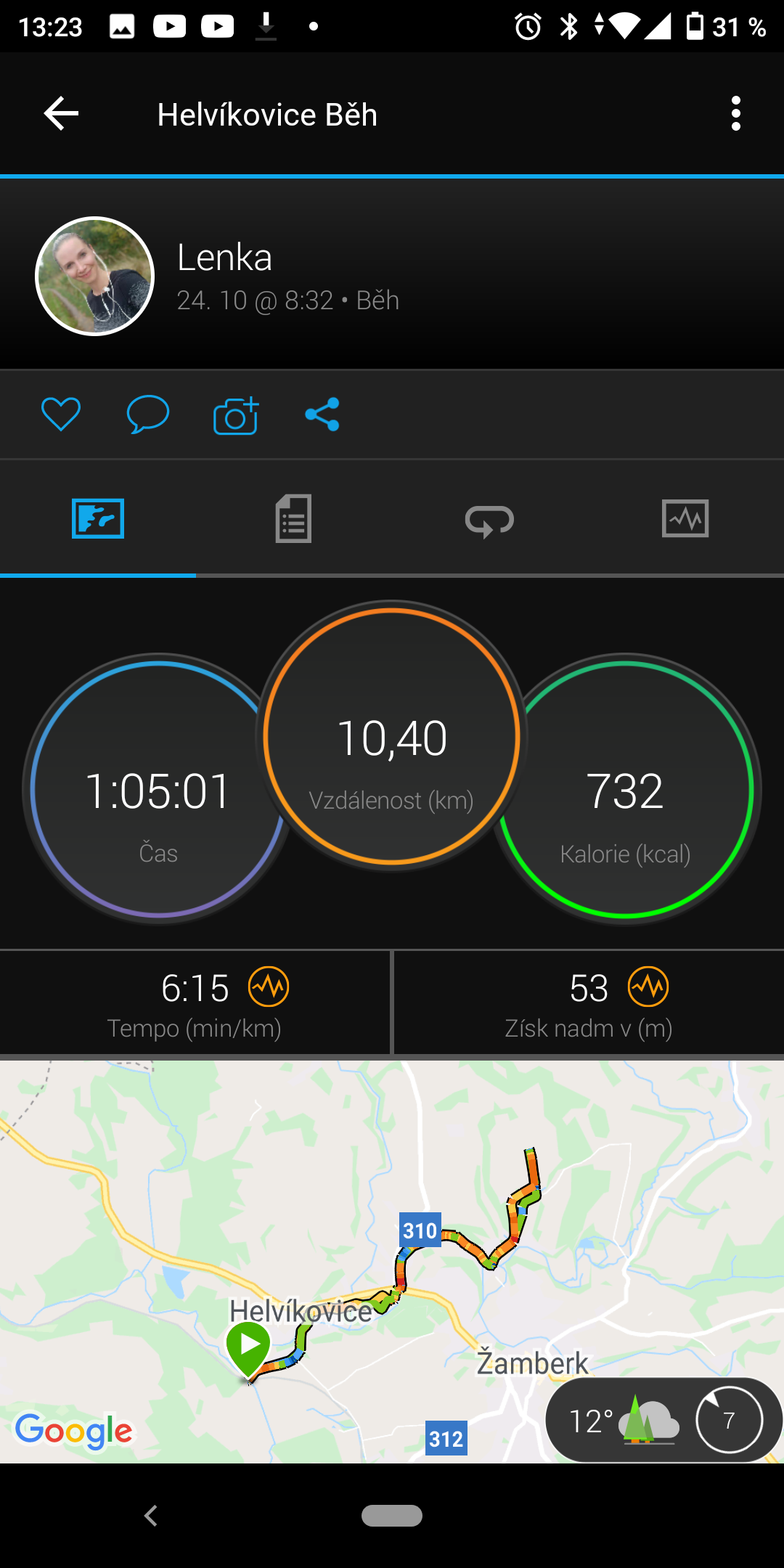Open the 12° weather widget
The width and height of the screenshot is (784, 1568).
[663, 1420]
